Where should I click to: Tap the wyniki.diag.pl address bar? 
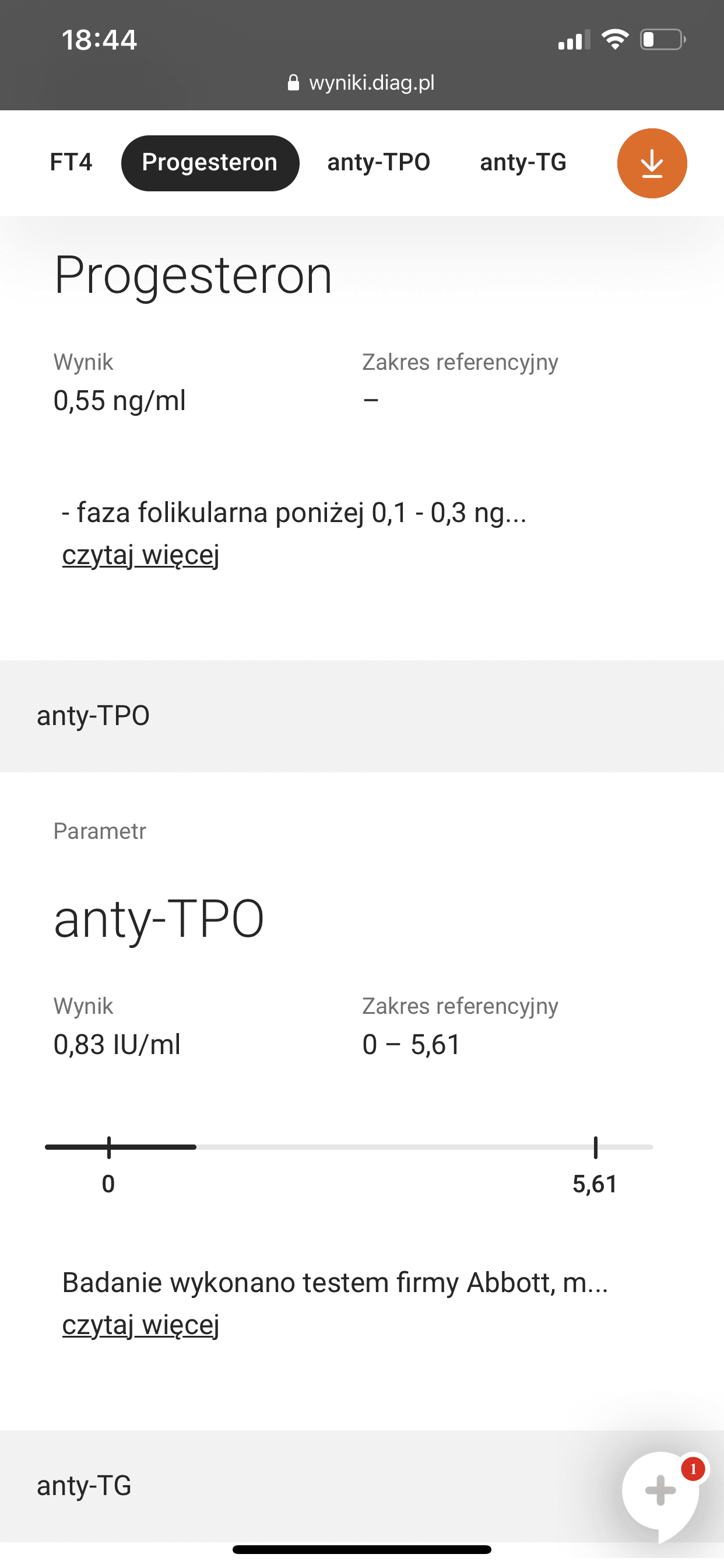(x=362, y=82)
